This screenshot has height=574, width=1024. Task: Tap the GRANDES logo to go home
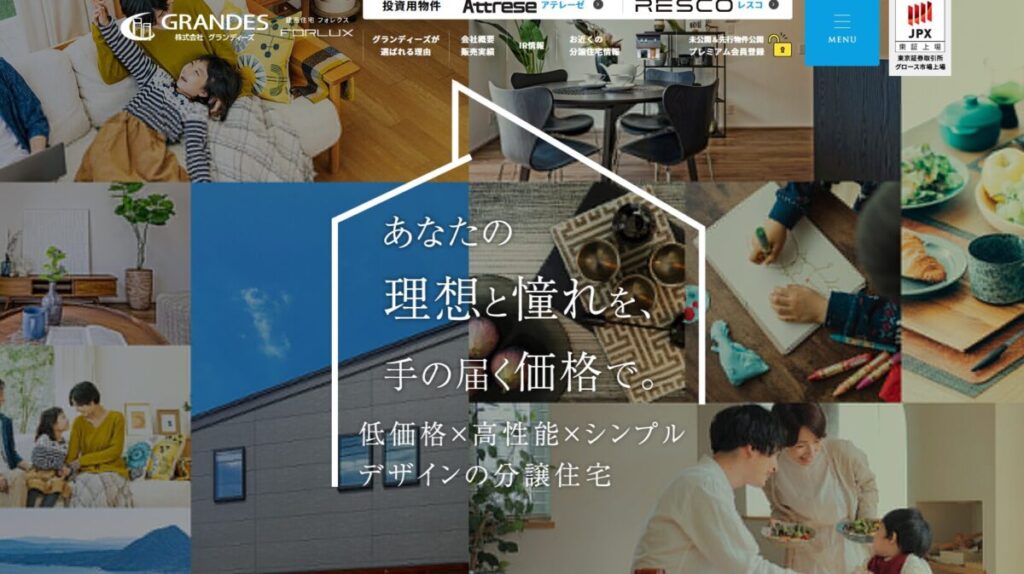pyautogui.click(x=193, y=27)
